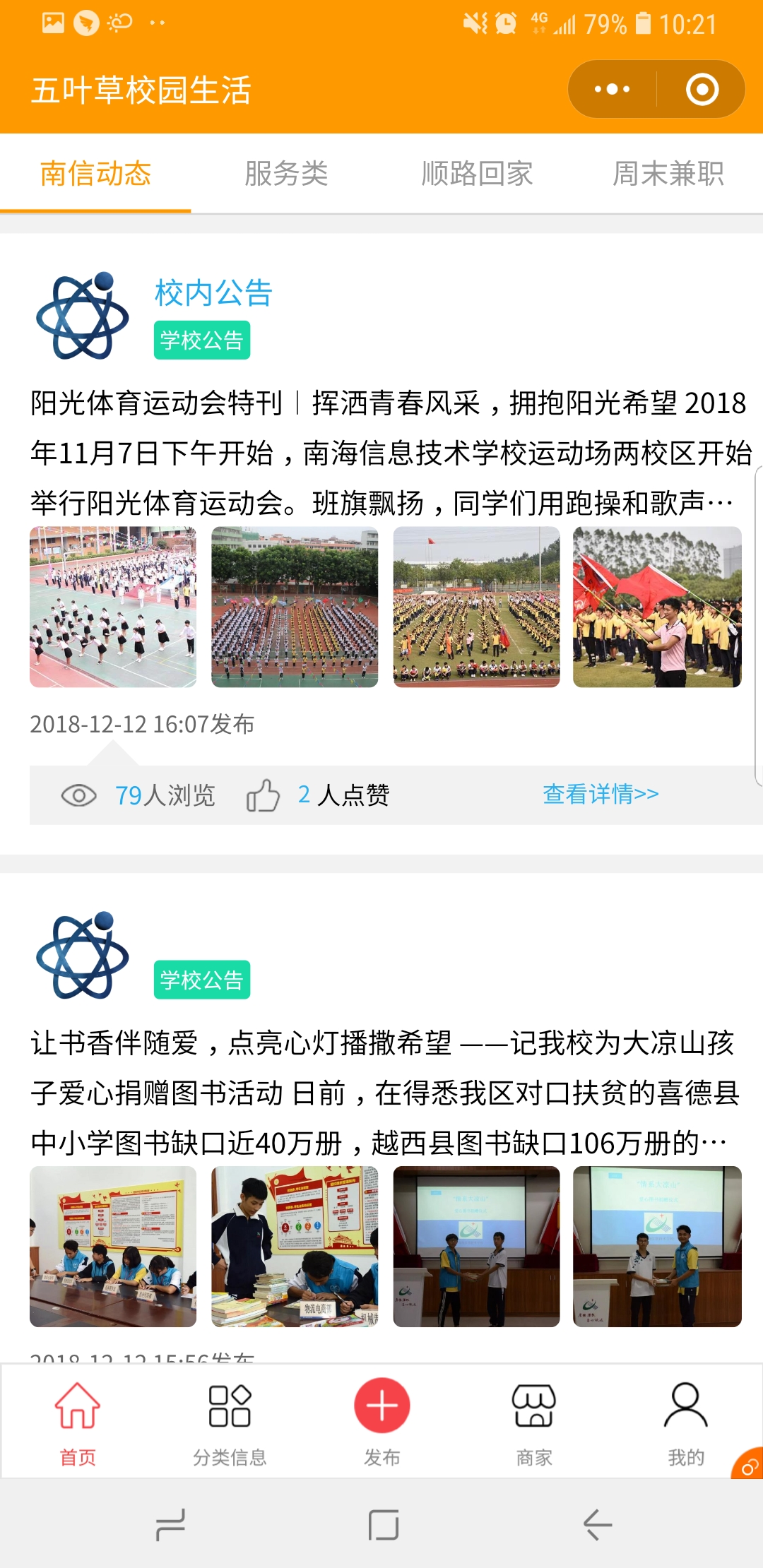
Task: View first photo of the sports meeting post
Action: pyautogui.click(x=113, y=607)
